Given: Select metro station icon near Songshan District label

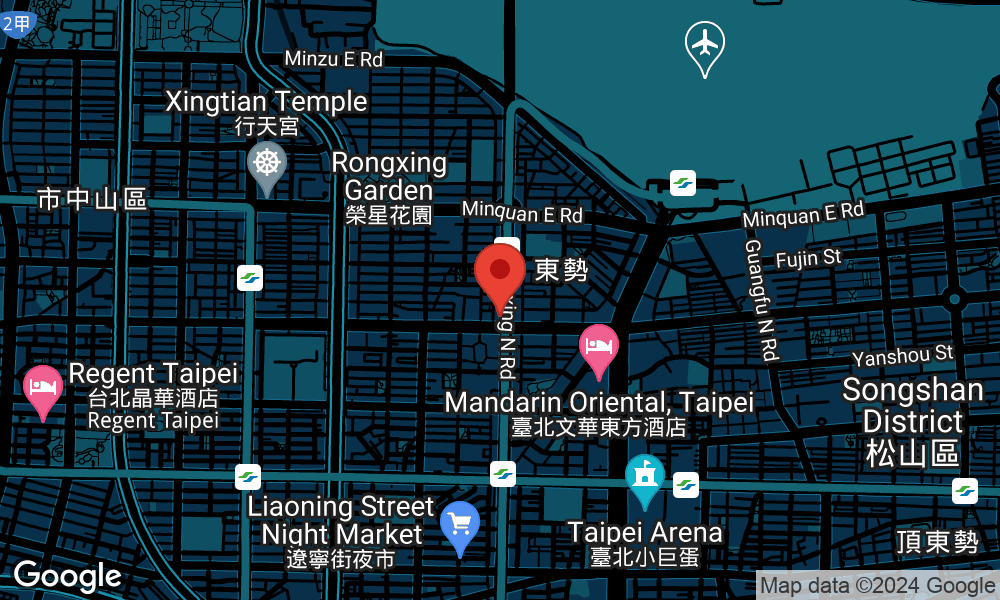Looking at the screenshot, I should point(964,490).
